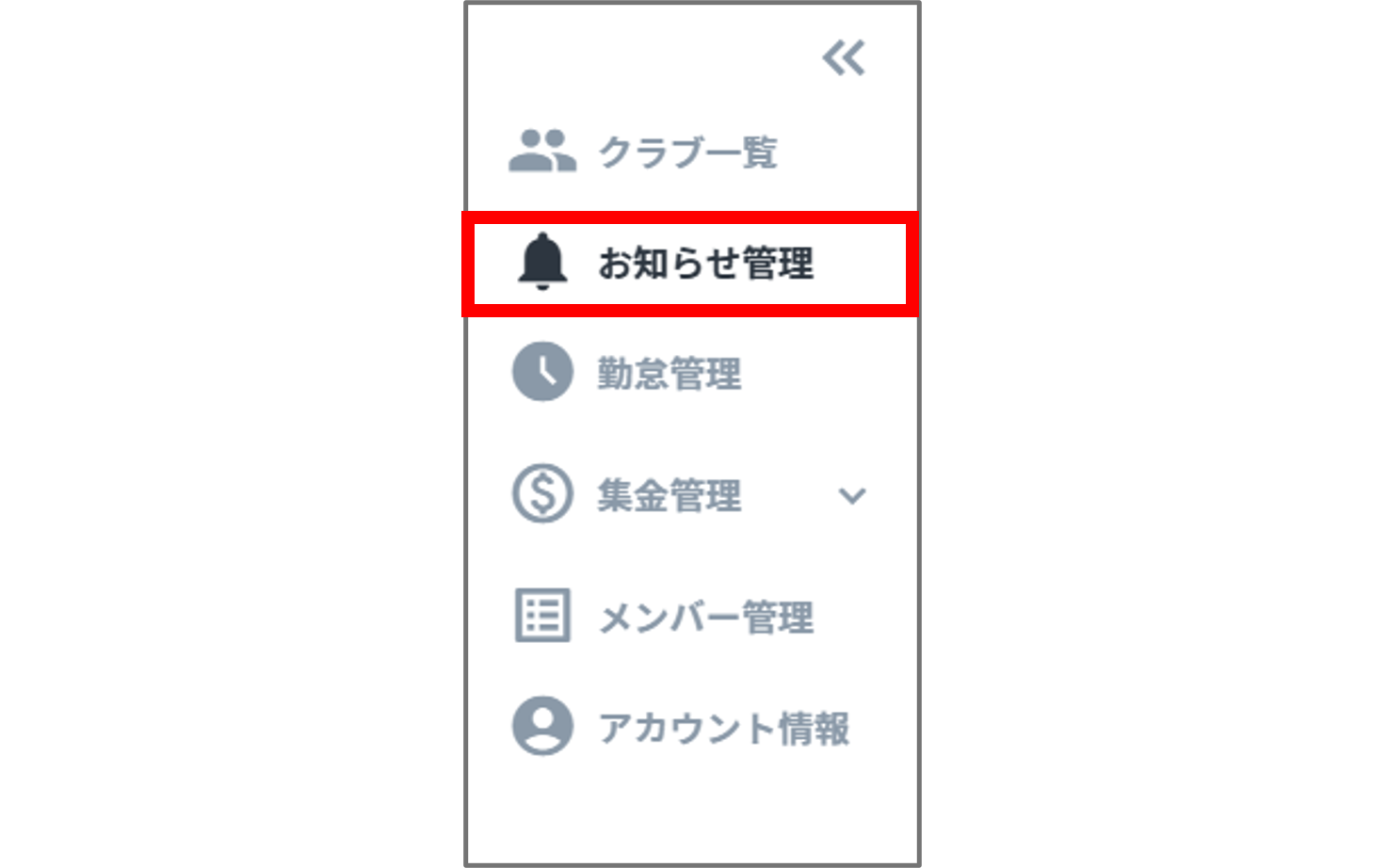Expand the 集金管理 submenu
This screenshot has height=868, width=1387.
[851, 496]
